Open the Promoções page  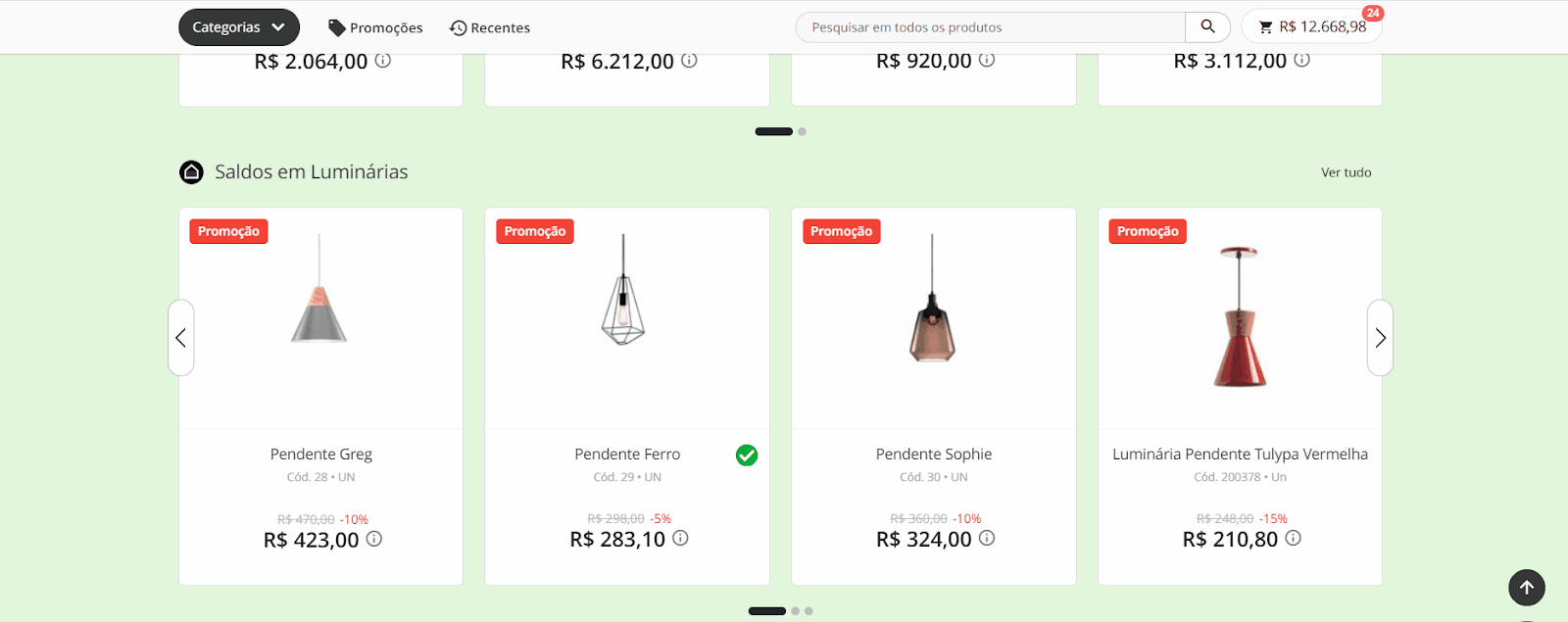coord(375,27)
